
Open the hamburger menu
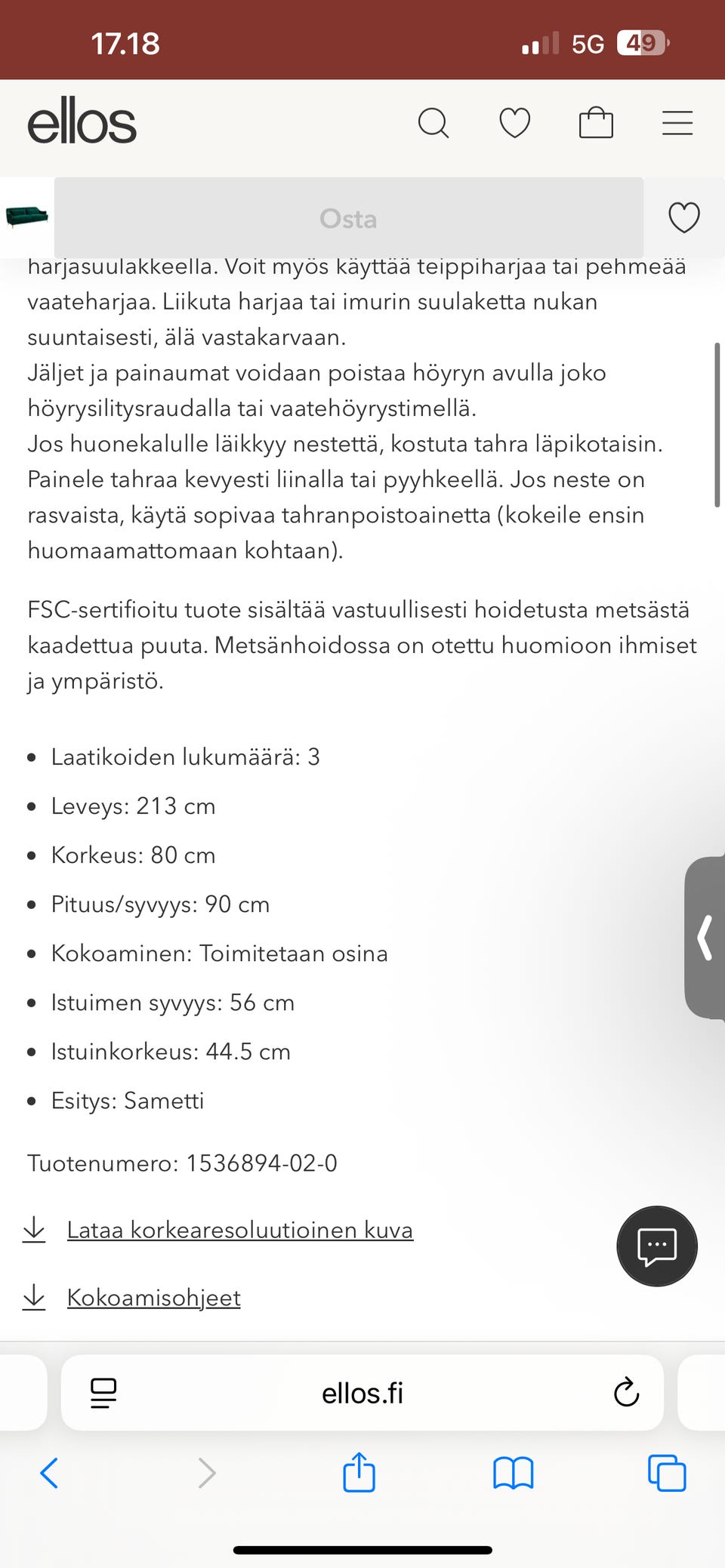tap(677, 122)
